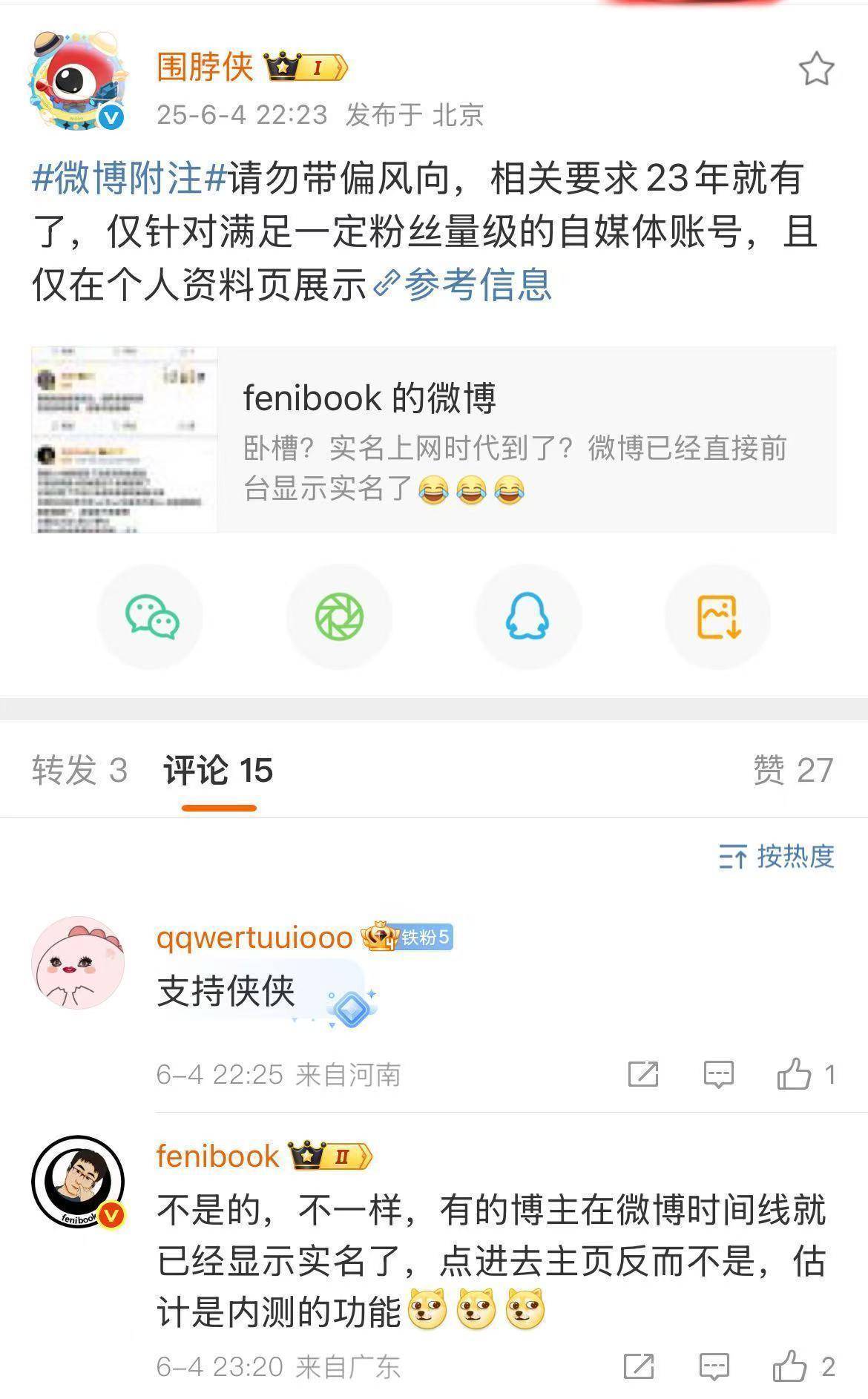Reply to fenibook's comment
The image size is (868, 1399).
[714, 1366]
